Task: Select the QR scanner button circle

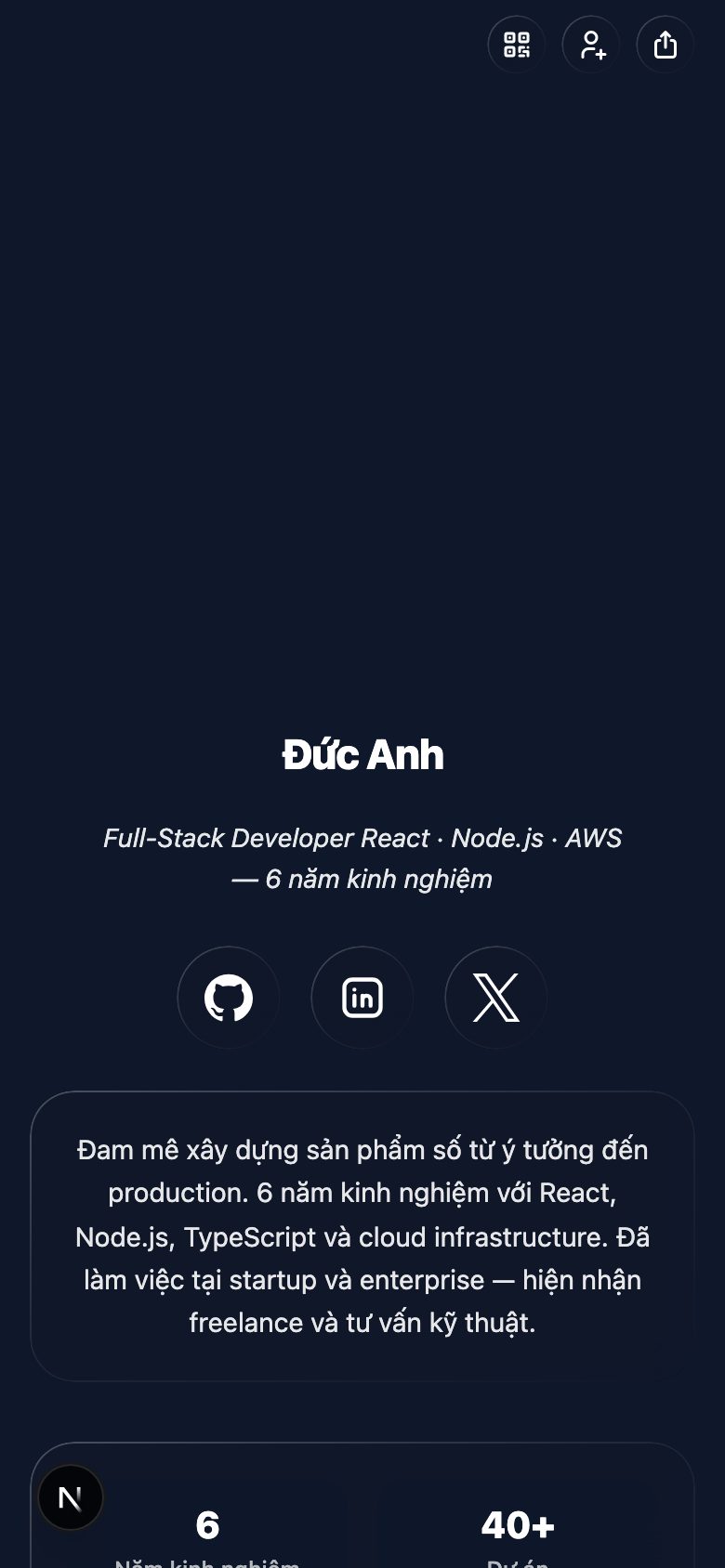Action: point(516,44)
